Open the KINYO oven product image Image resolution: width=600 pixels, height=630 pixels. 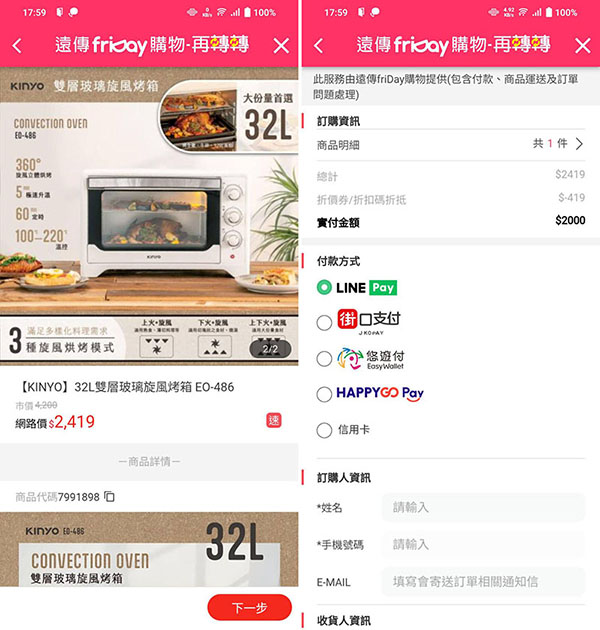coord(150,210)
